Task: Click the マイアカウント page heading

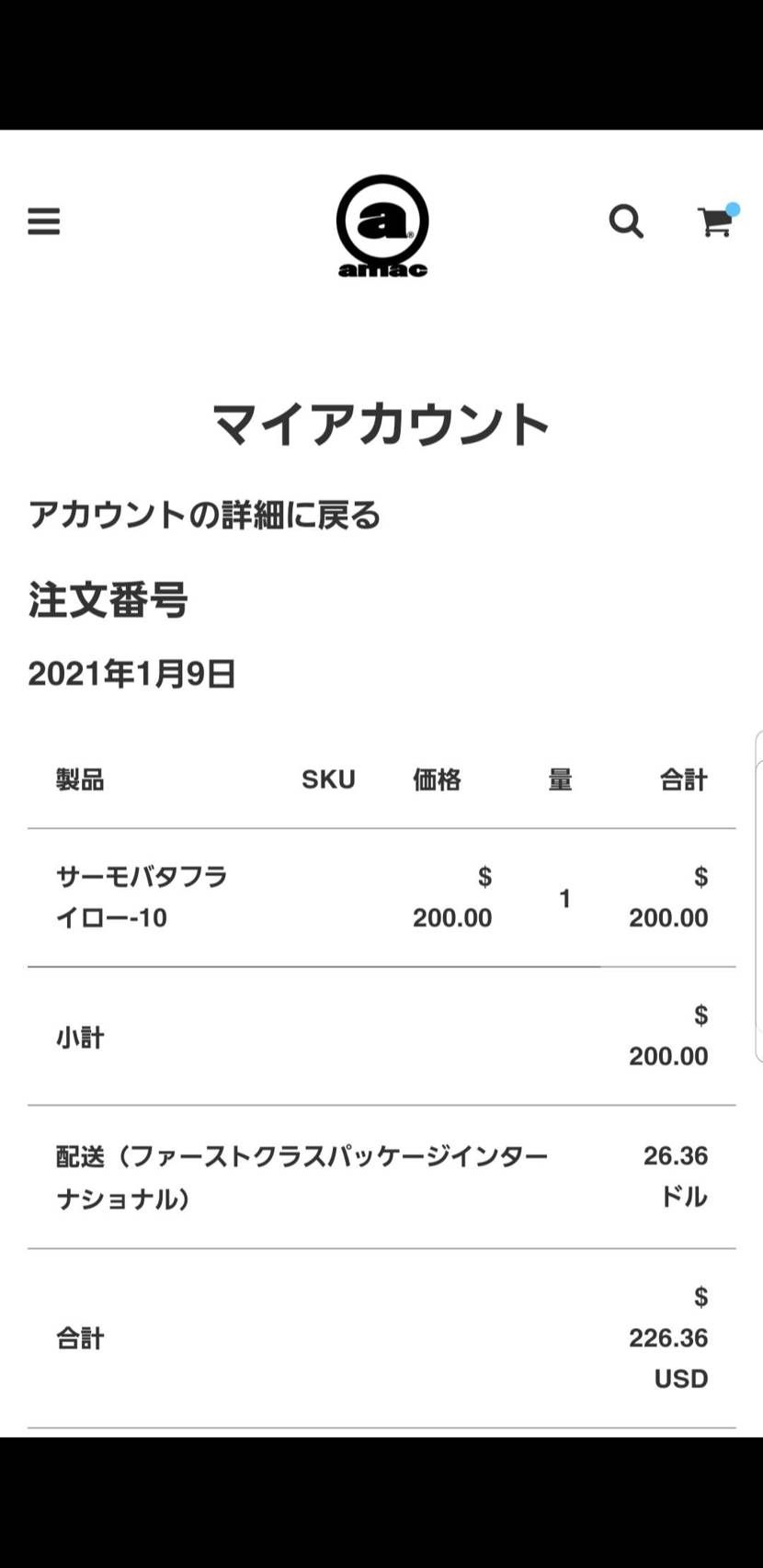Action: tap(381, 422)
